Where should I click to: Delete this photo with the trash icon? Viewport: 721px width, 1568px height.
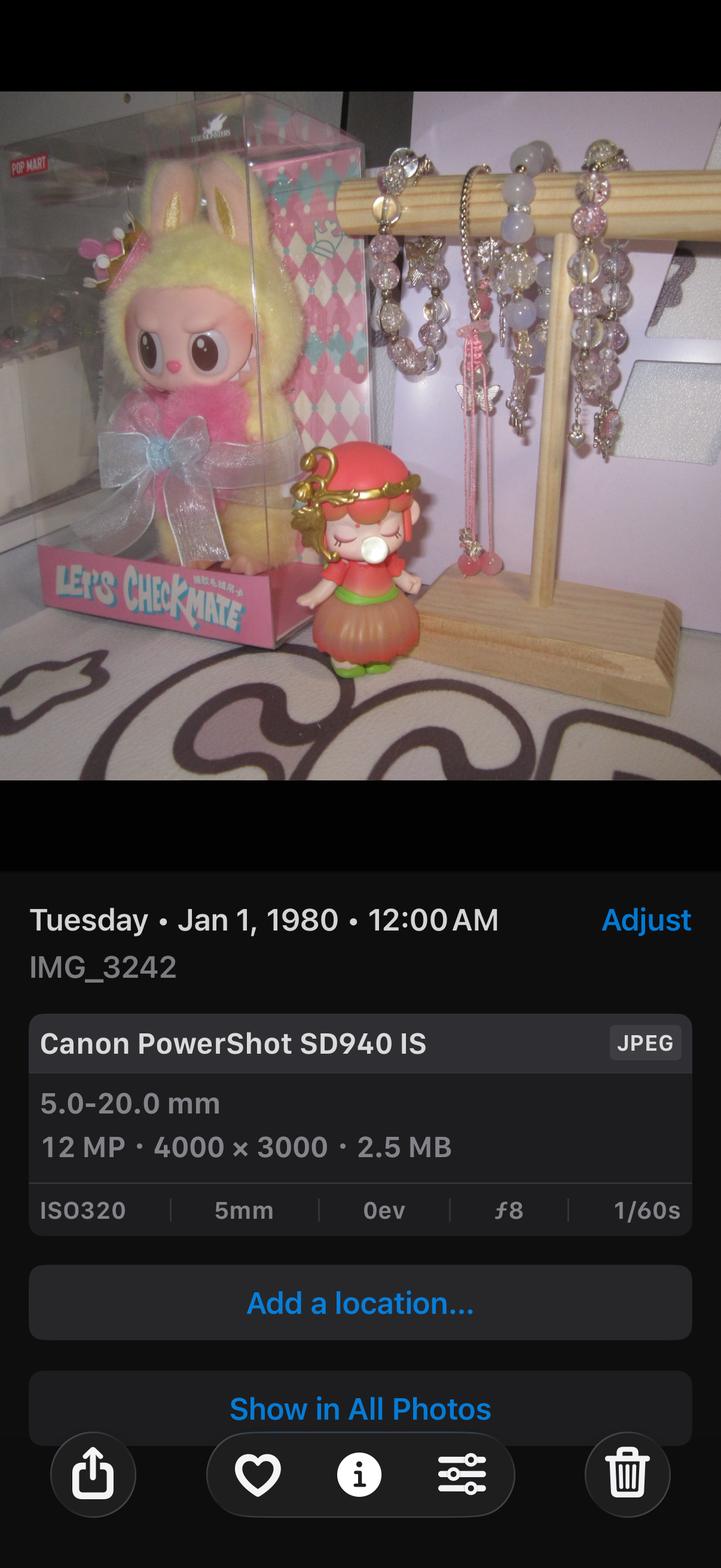627,1474
